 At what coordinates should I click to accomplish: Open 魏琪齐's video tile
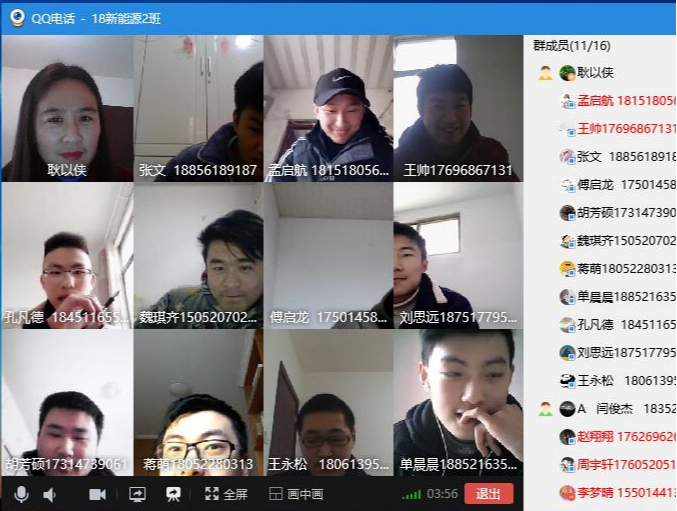coord(198,255)
